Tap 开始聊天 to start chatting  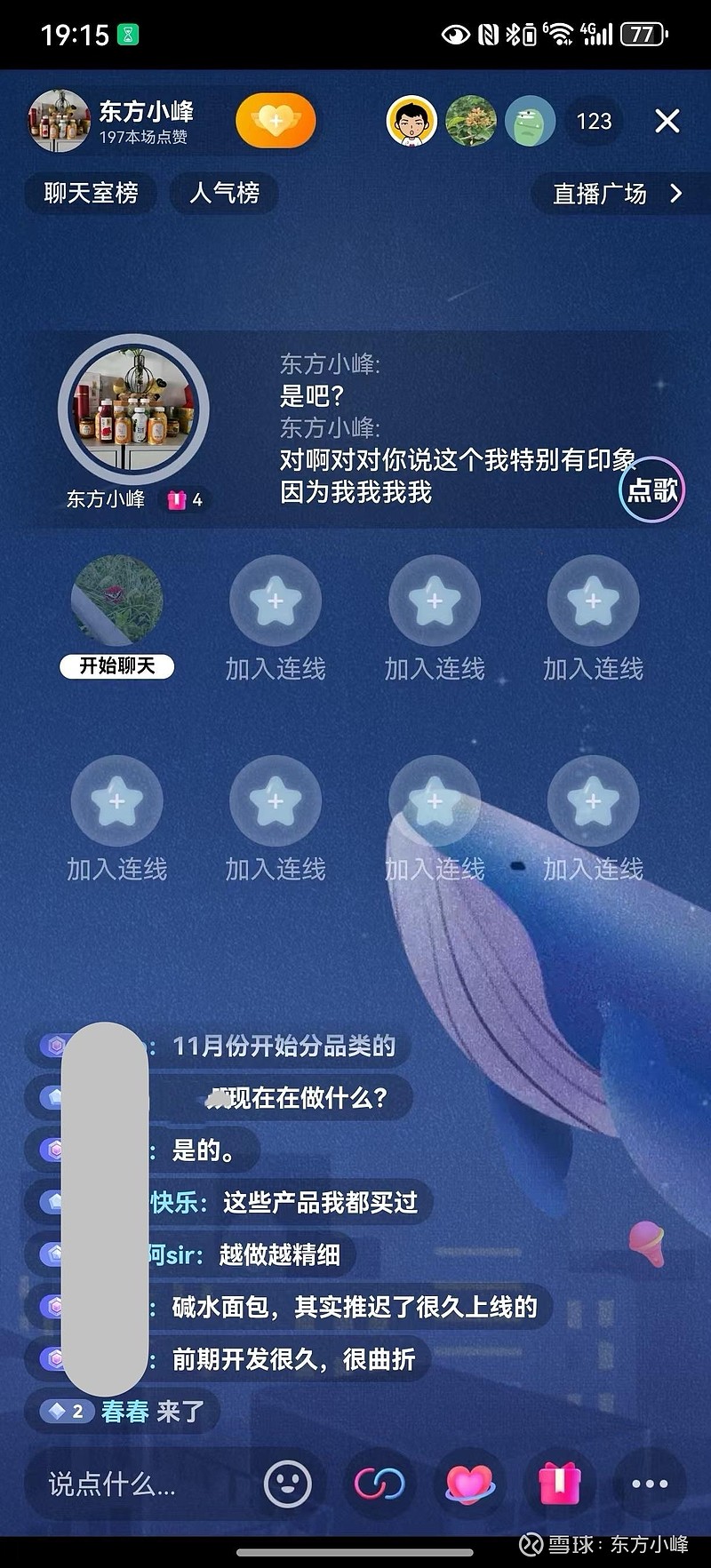click(x=116, y=665)
